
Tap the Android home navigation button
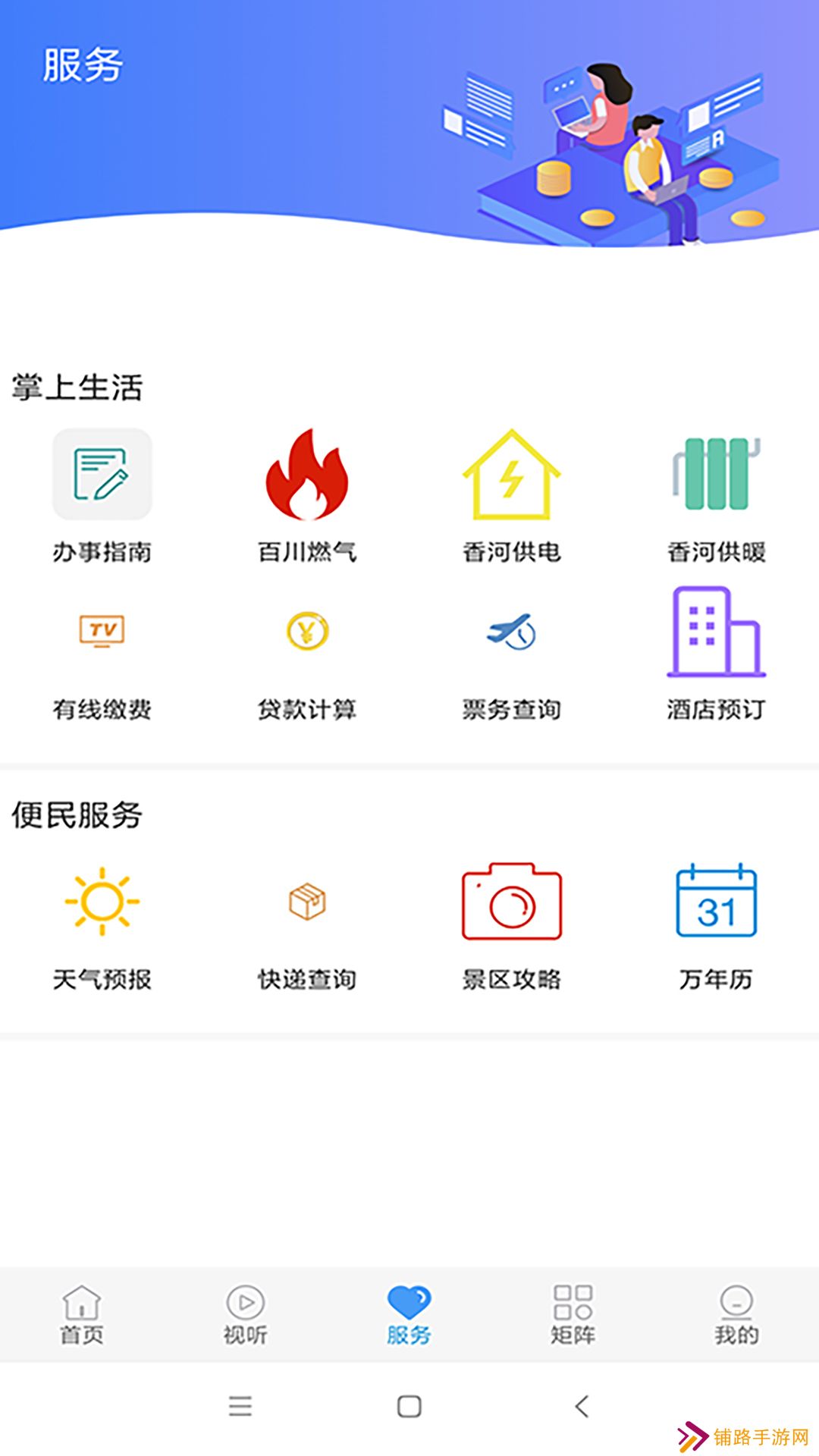pos(408,1407)
